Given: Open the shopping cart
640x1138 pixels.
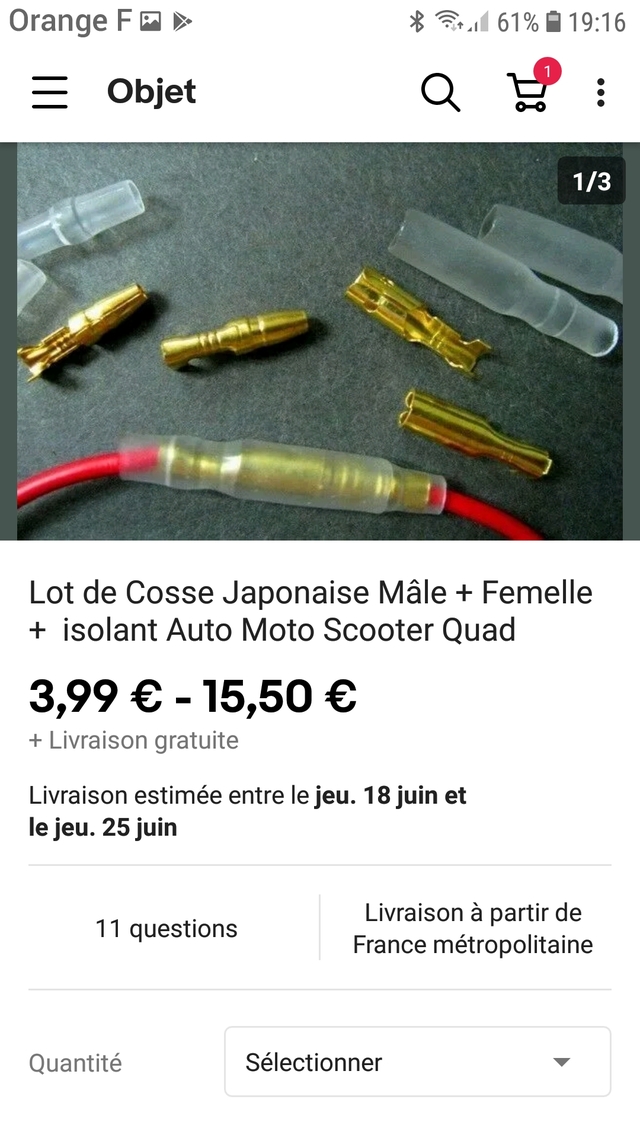Looking at the screenshot, I should 528,91.
